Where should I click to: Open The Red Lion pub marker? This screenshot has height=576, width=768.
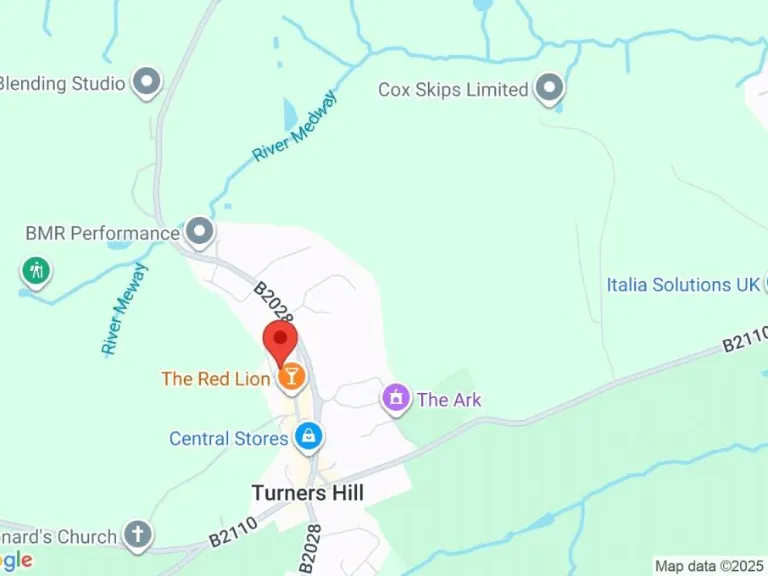pyautogui.click(x=292, y=377)
